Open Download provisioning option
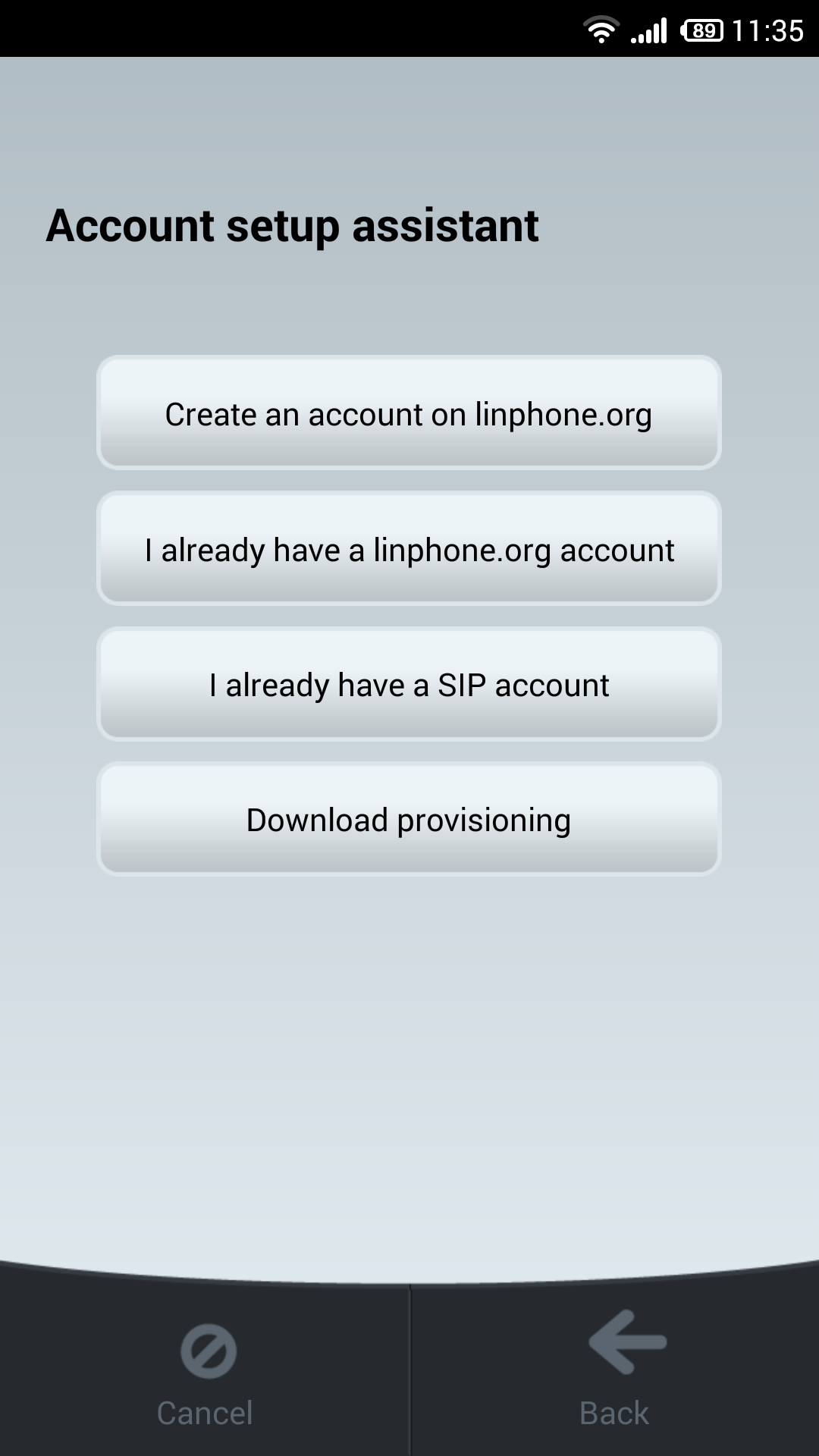The width and height of the screenshot is (819, 1456). click(x=409, y=819)
